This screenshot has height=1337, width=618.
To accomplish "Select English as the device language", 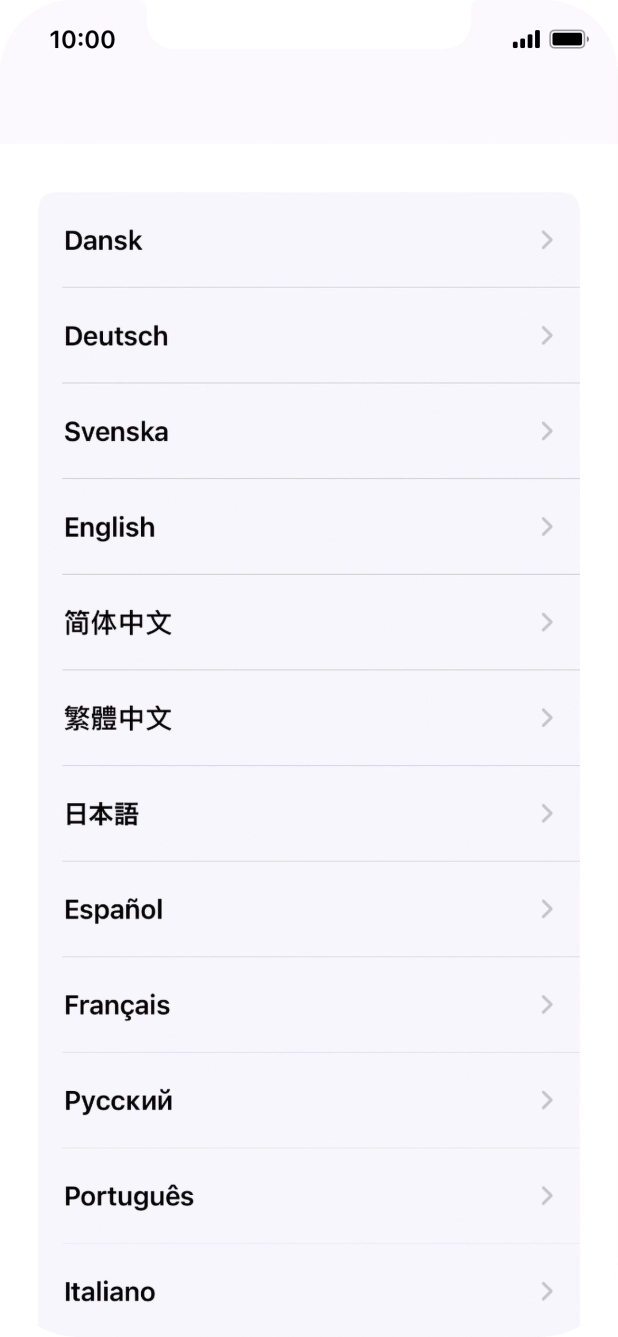I will click(308, 527).
